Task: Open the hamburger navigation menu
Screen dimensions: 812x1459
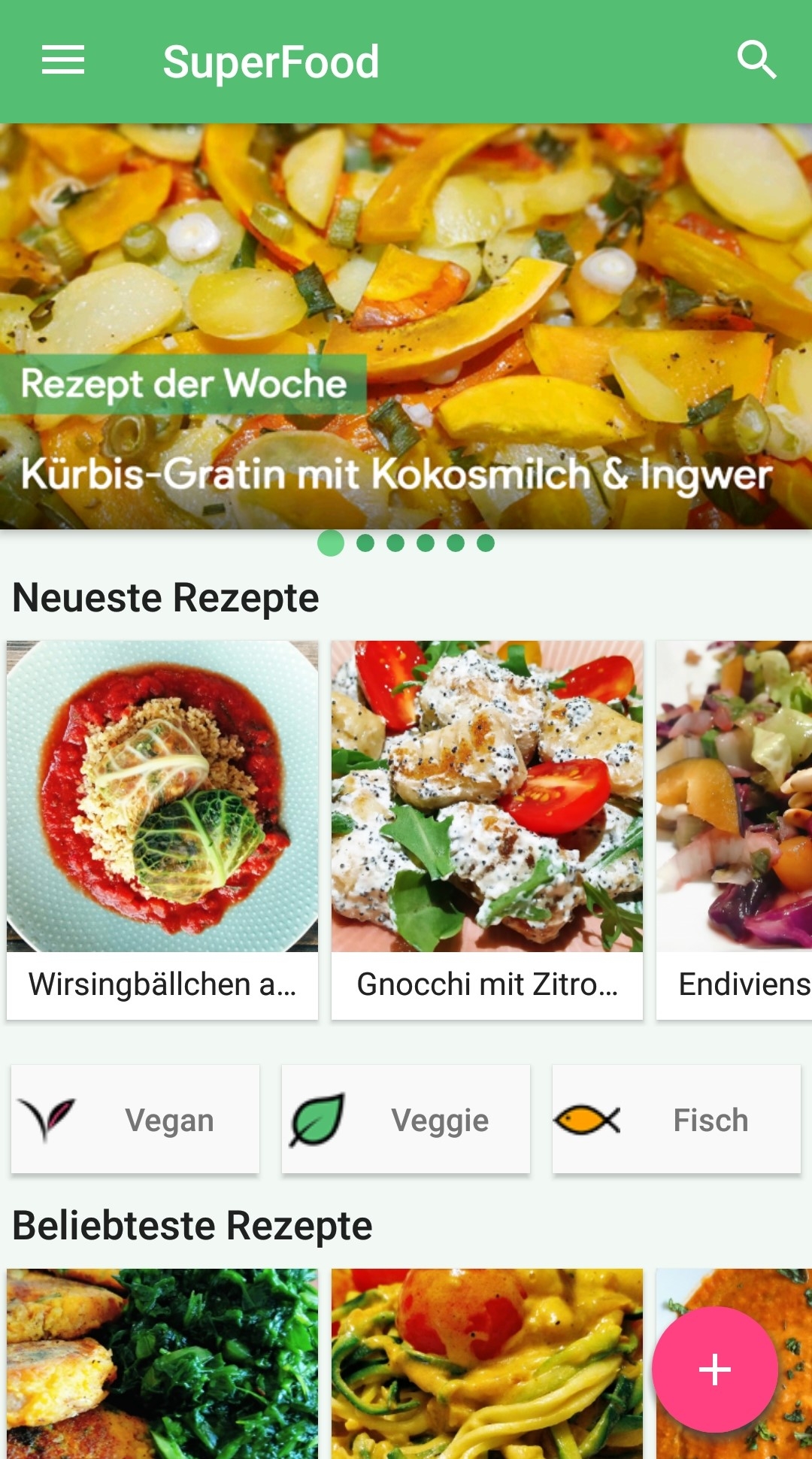Action: 63,60
